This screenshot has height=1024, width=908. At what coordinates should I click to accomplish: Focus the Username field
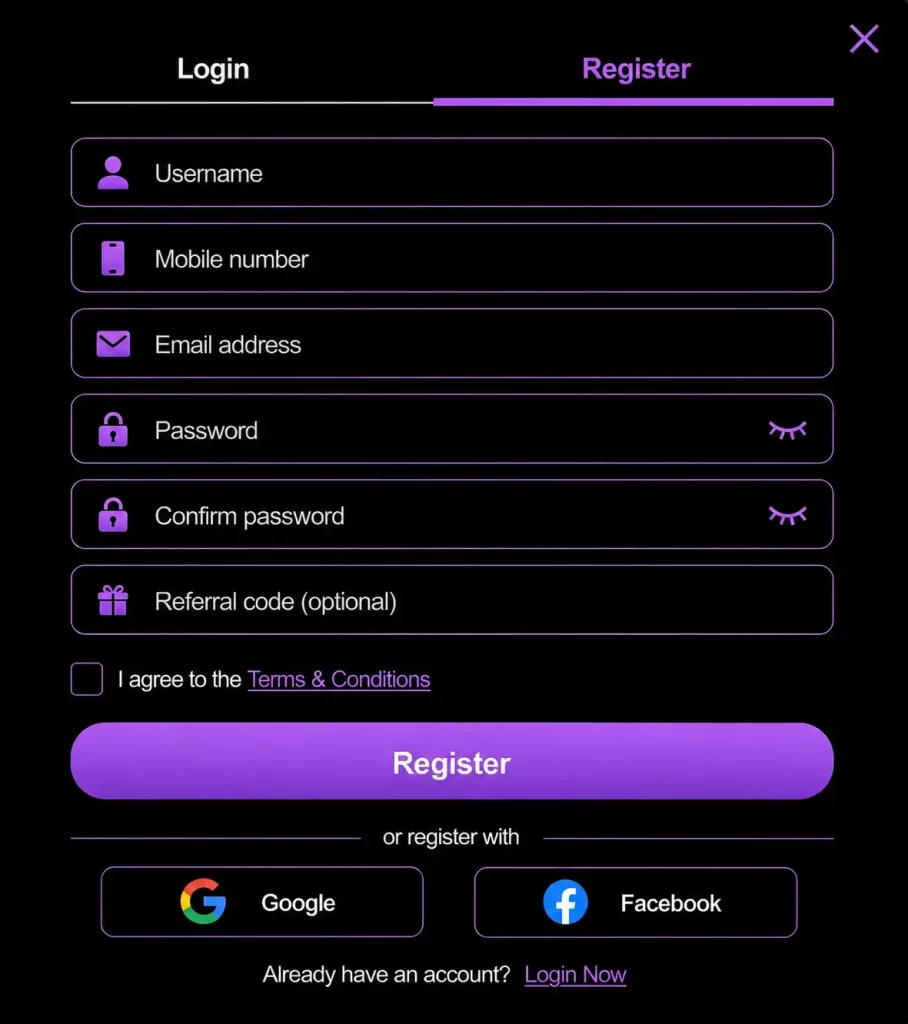point(452,172)
